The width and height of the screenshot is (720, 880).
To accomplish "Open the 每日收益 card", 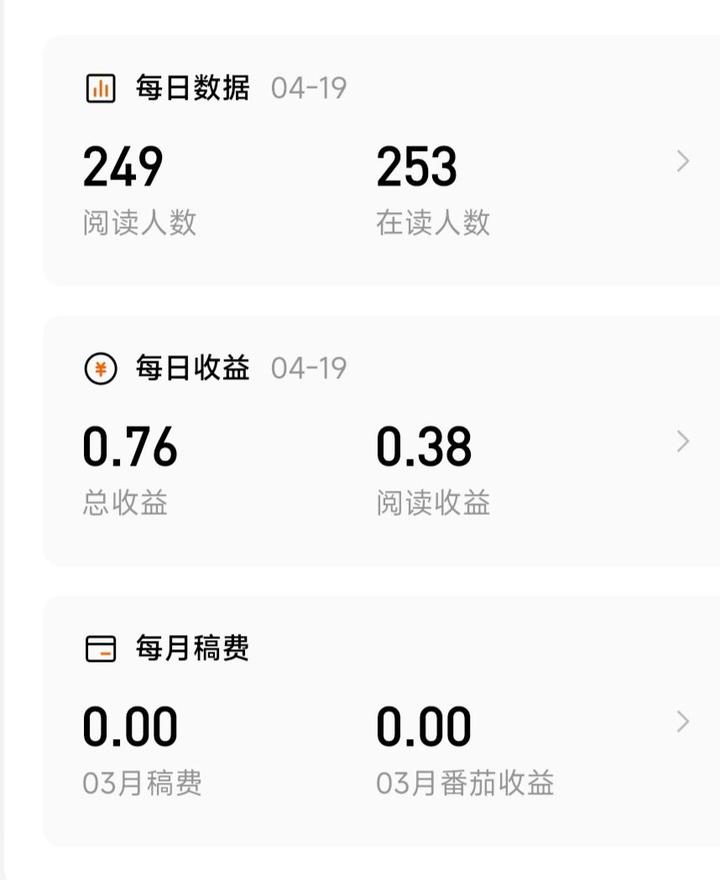I will click(x=683, y=441).
